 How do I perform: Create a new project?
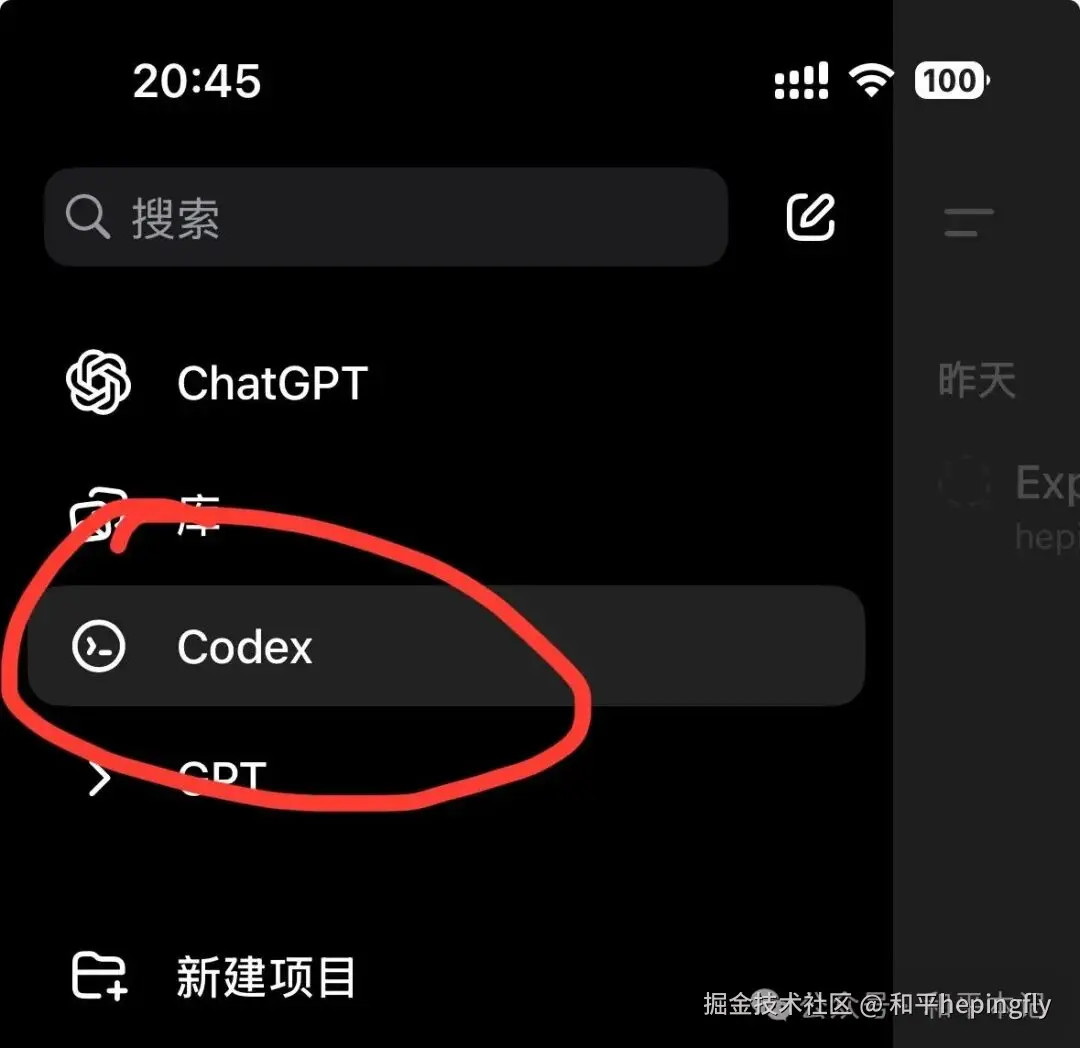[x=265, y=977]
